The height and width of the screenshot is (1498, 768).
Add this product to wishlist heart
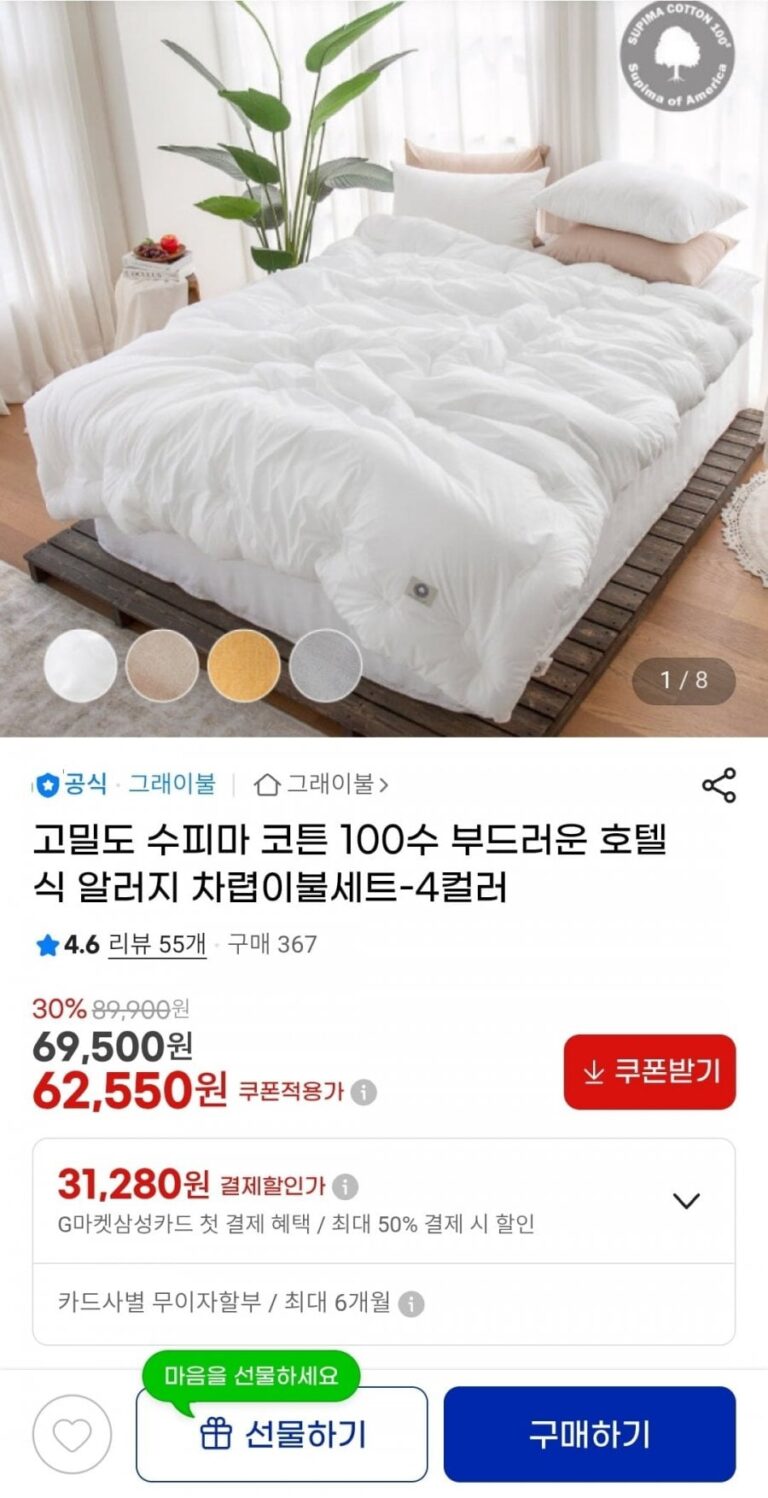(72, 1434)
